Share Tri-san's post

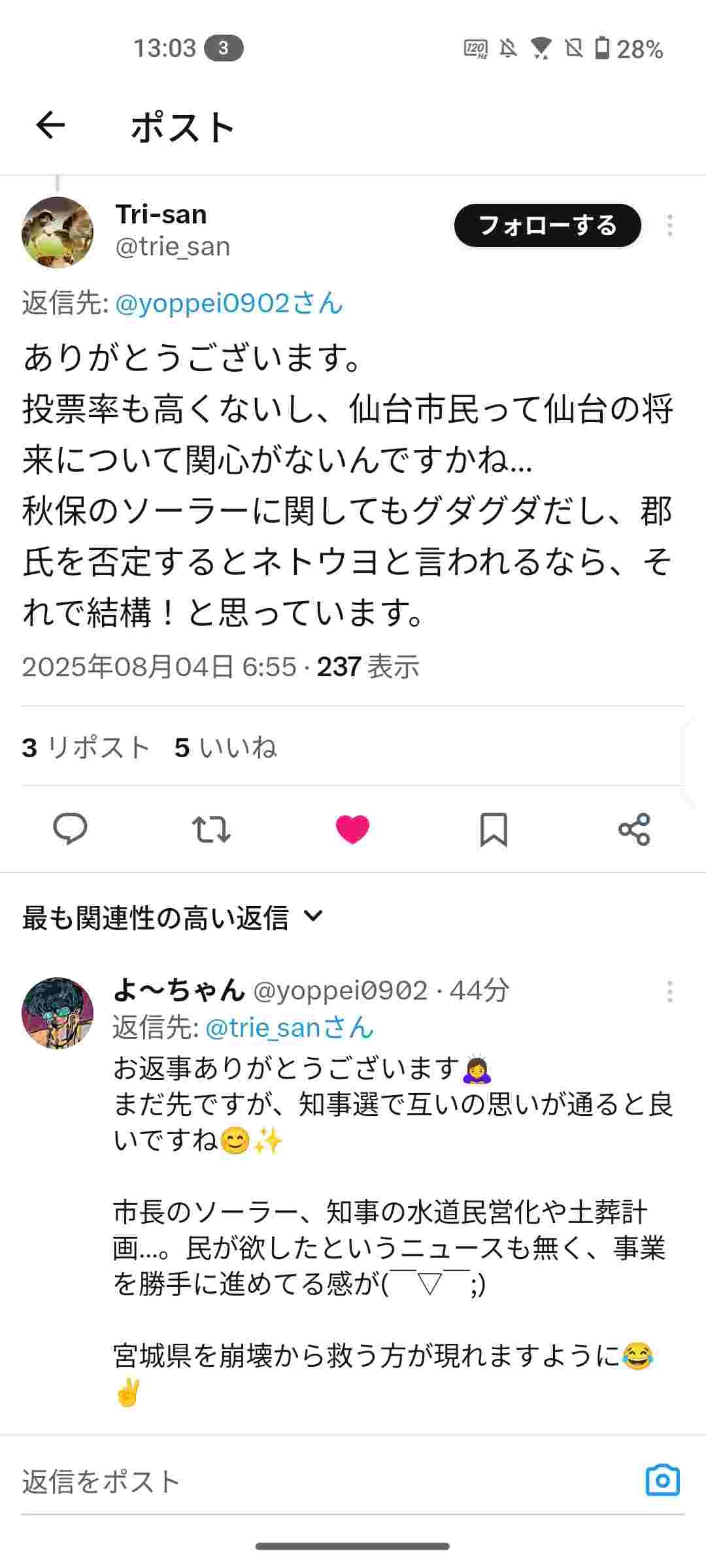point(634,830)
